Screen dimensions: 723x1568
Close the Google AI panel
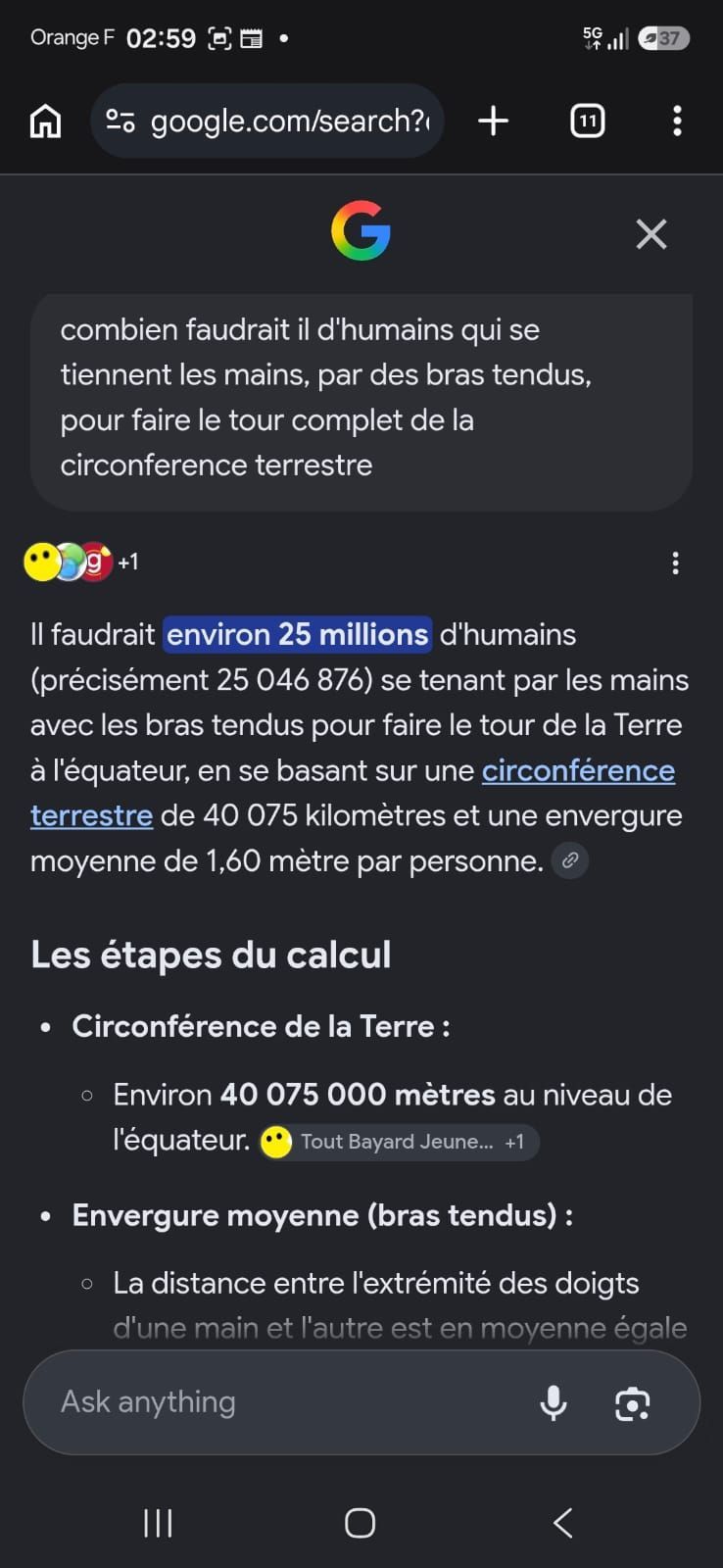tap(651, 234)
